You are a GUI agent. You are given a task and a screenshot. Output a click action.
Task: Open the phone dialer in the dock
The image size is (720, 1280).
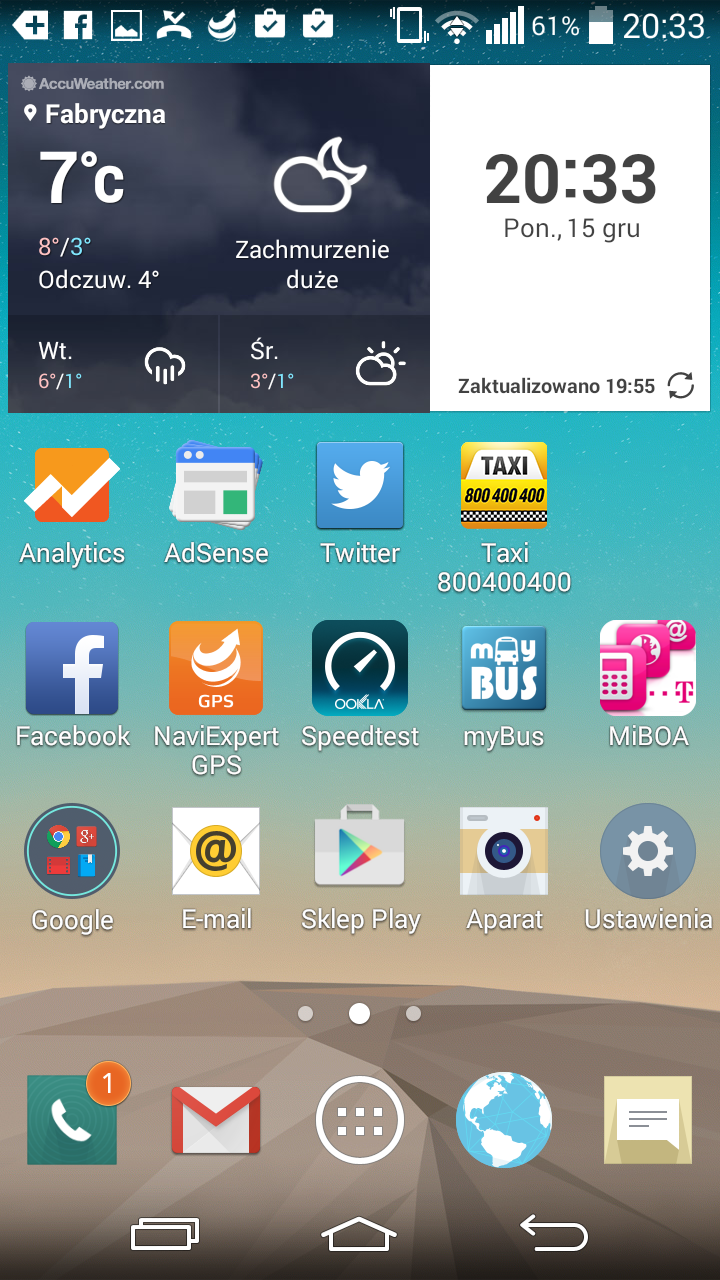pos(72,1120)
